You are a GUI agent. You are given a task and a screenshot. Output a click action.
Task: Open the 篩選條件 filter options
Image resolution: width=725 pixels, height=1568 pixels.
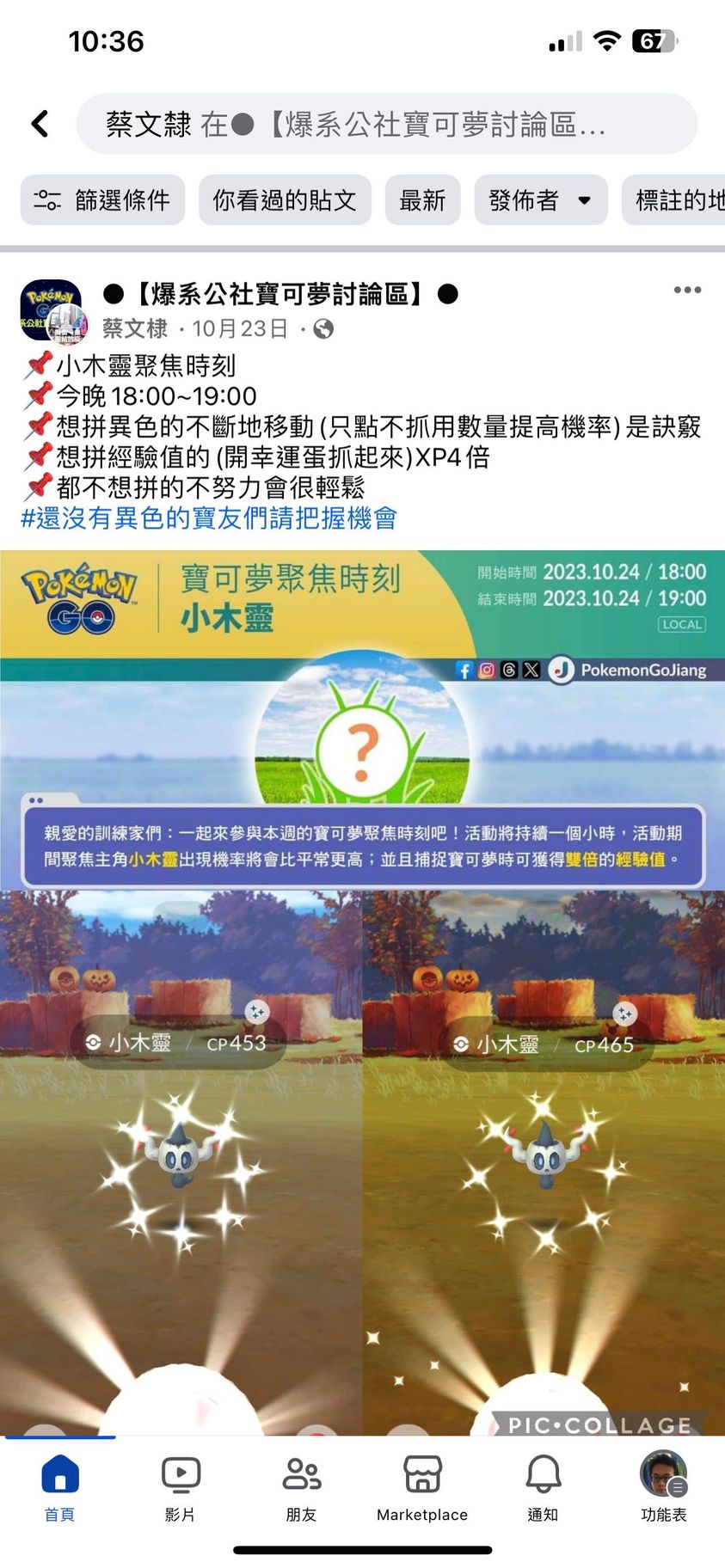click(x=102, y=200)
